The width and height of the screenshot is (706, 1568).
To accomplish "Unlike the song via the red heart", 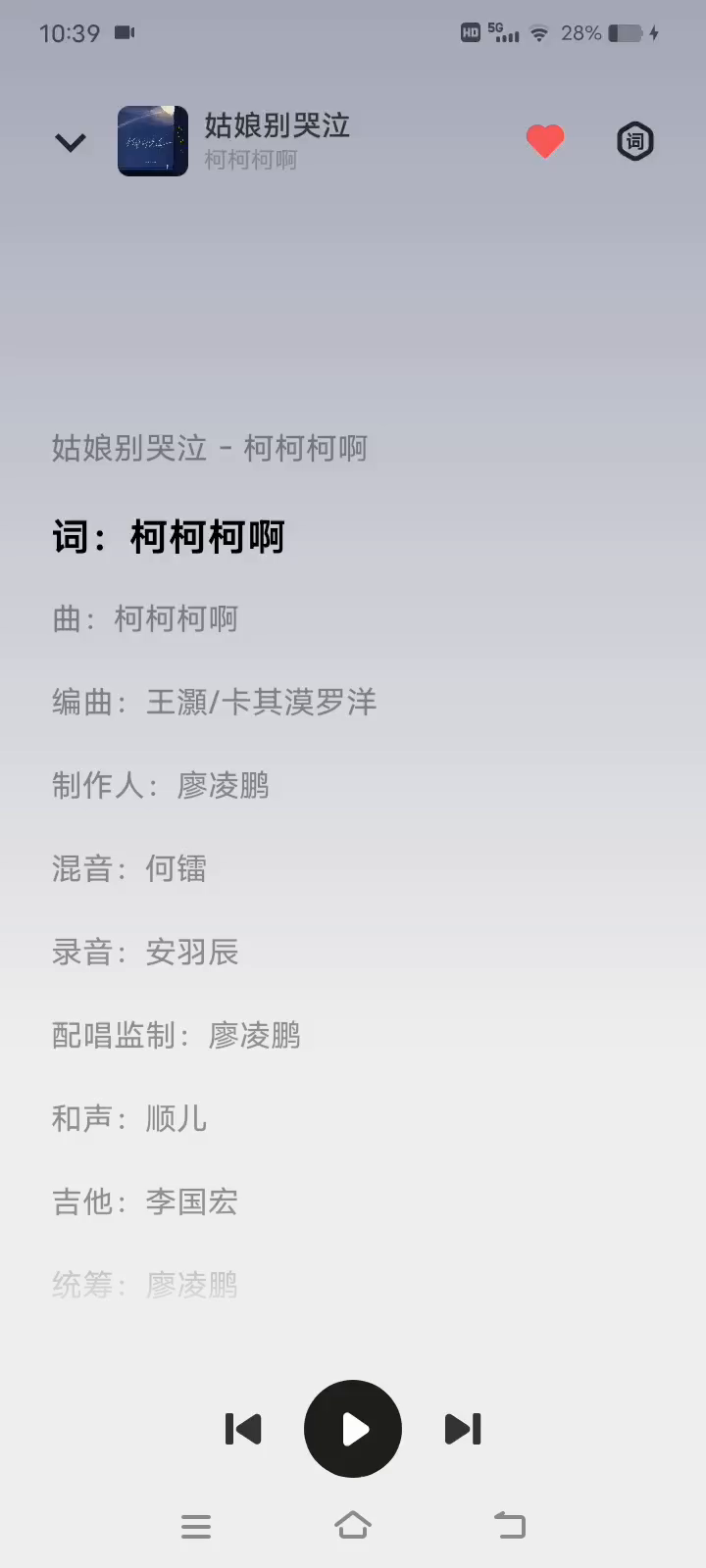I will point(545,141).
